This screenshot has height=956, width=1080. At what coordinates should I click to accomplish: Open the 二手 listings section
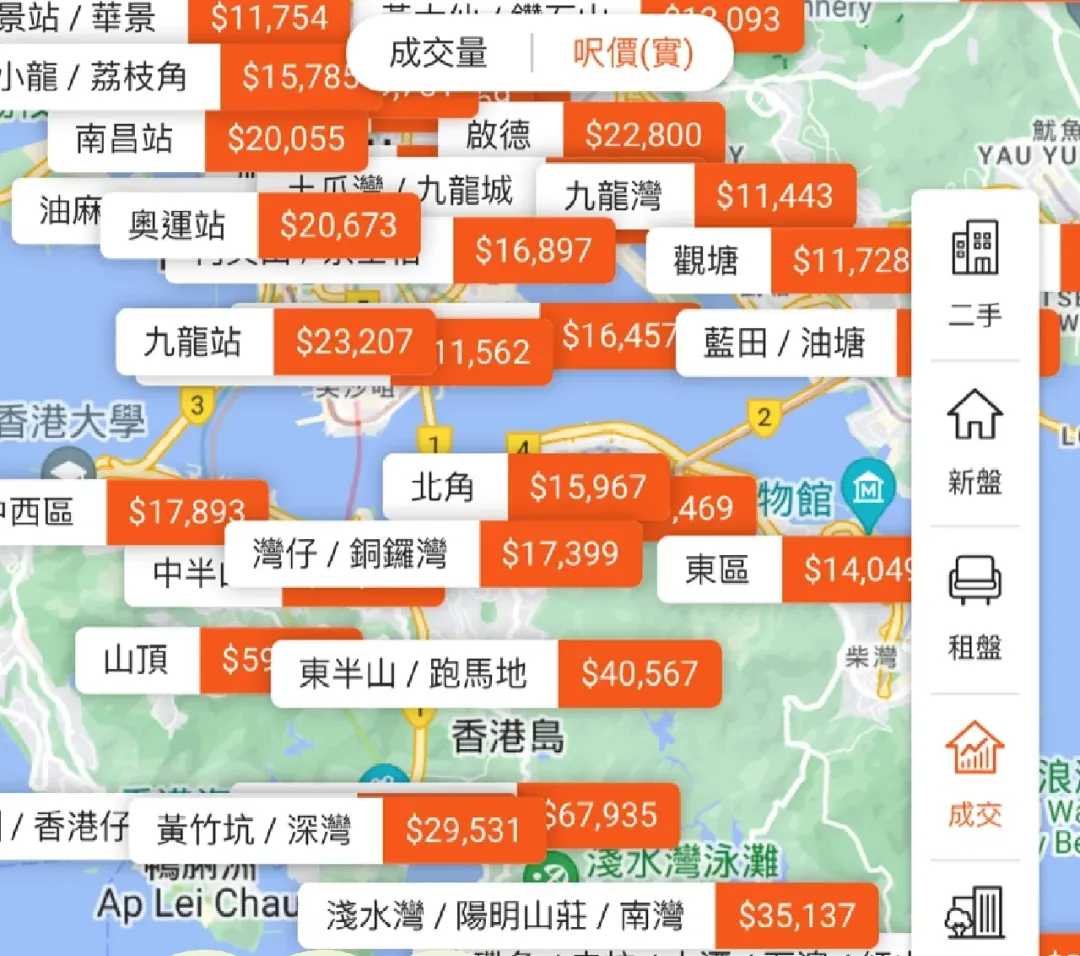(x=975, y=275)
